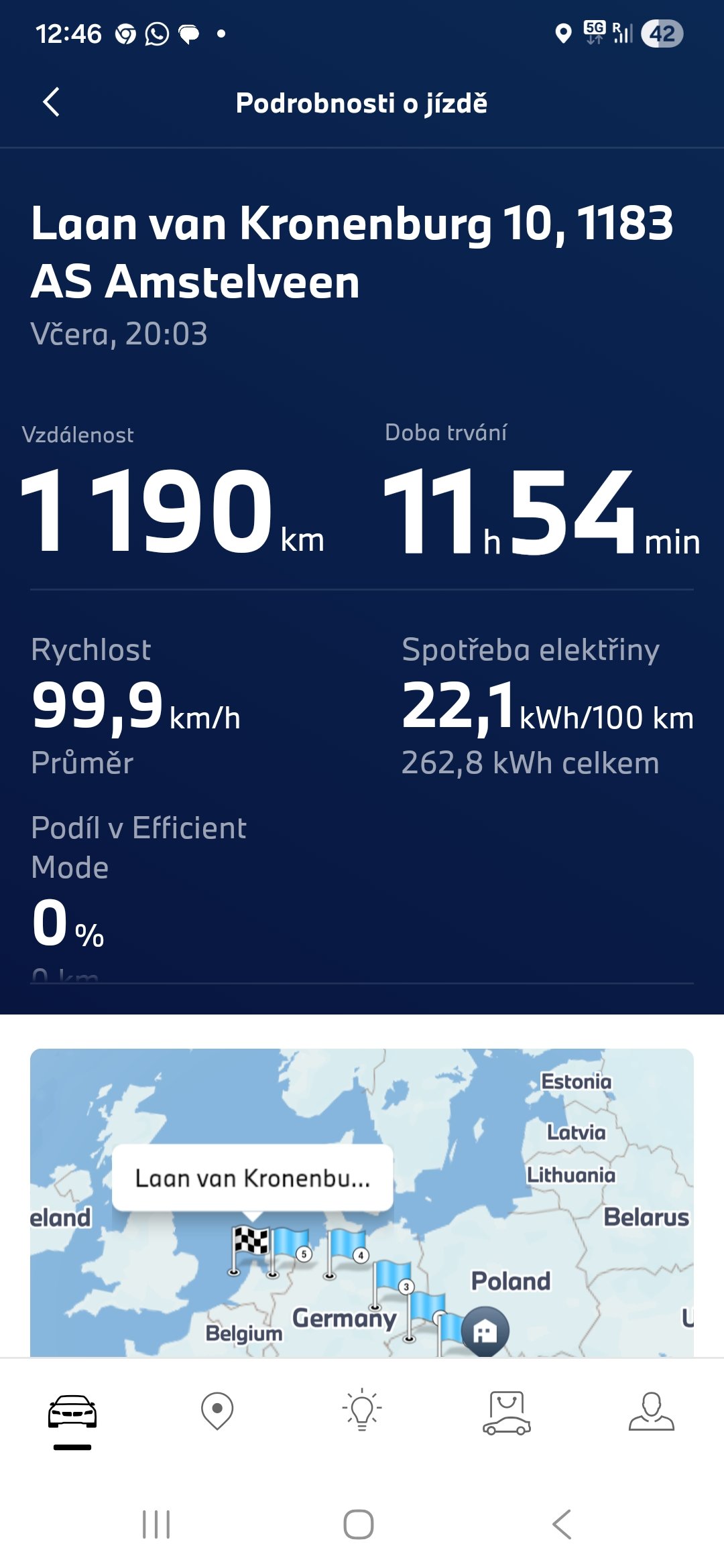Open the map location tab
Image resolution: width=724 pixels, height=1568 pixels.
[x=217, y=1411]
